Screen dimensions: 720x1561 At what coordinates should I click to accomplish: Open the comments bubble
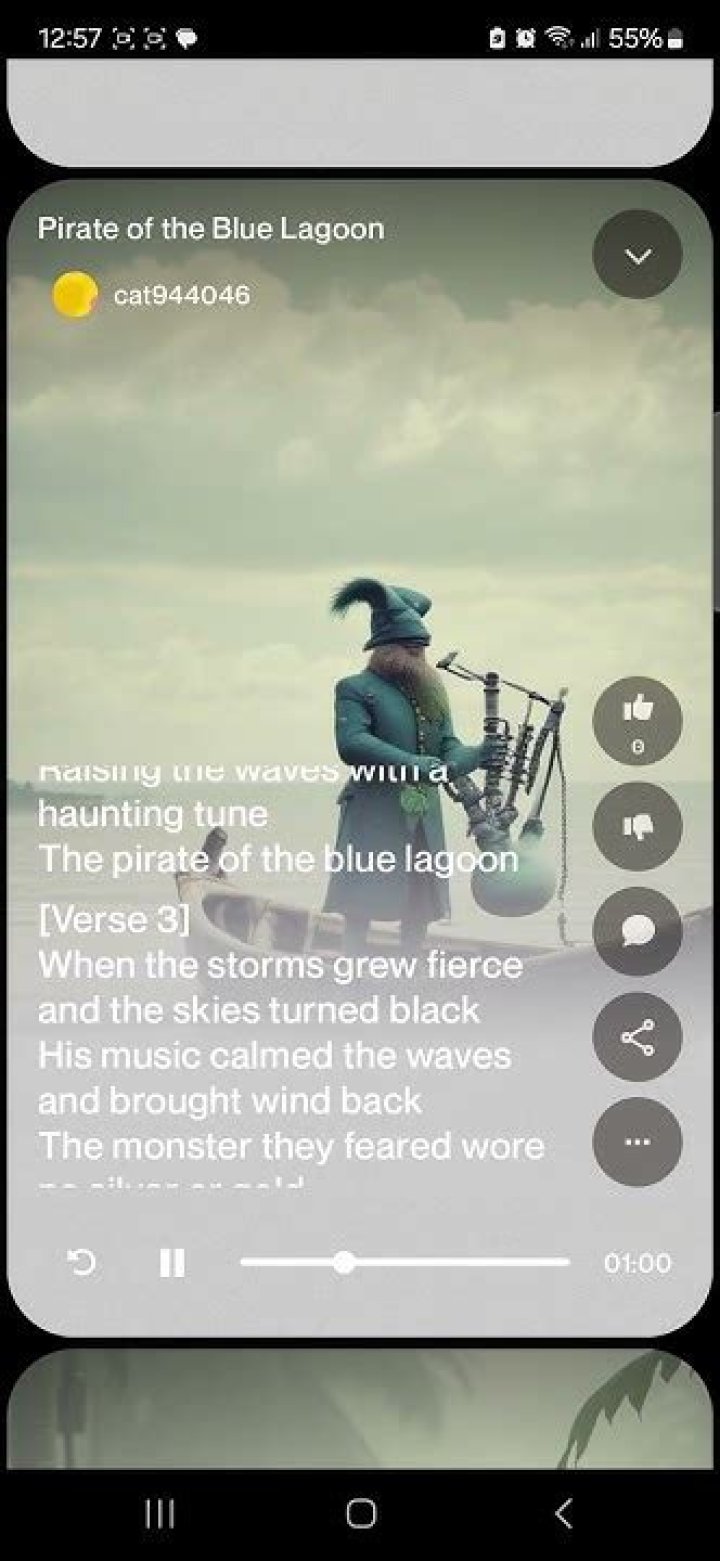[637, 931]
